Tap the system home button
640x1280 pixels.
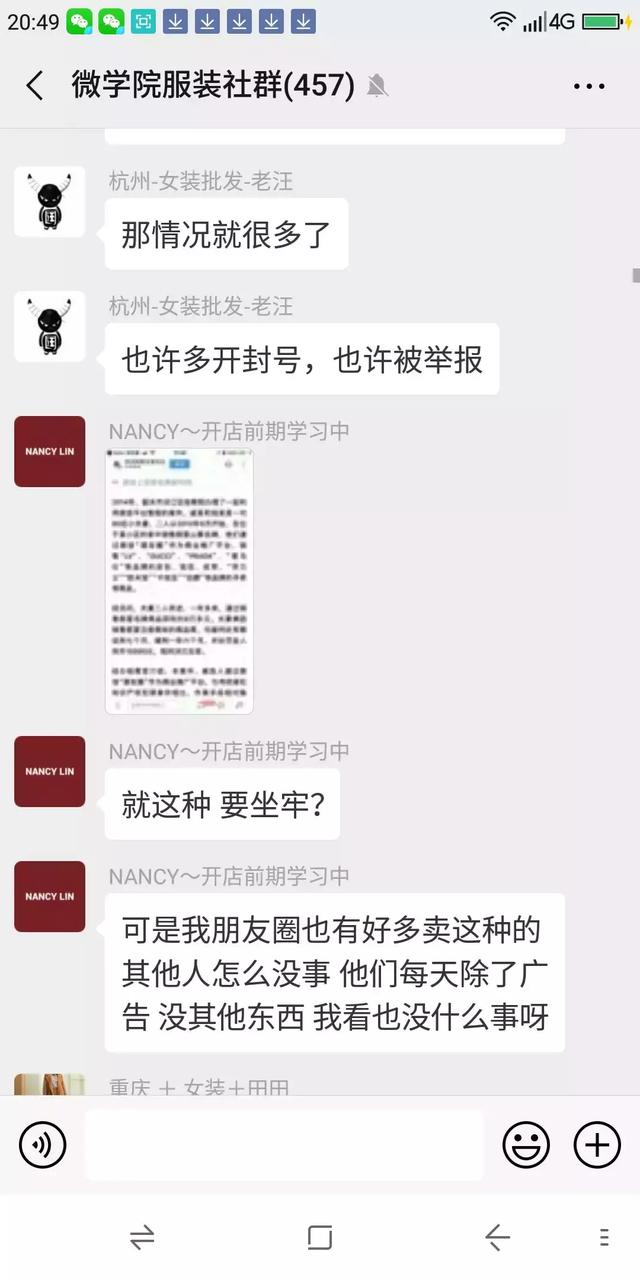coord(319,1238)
